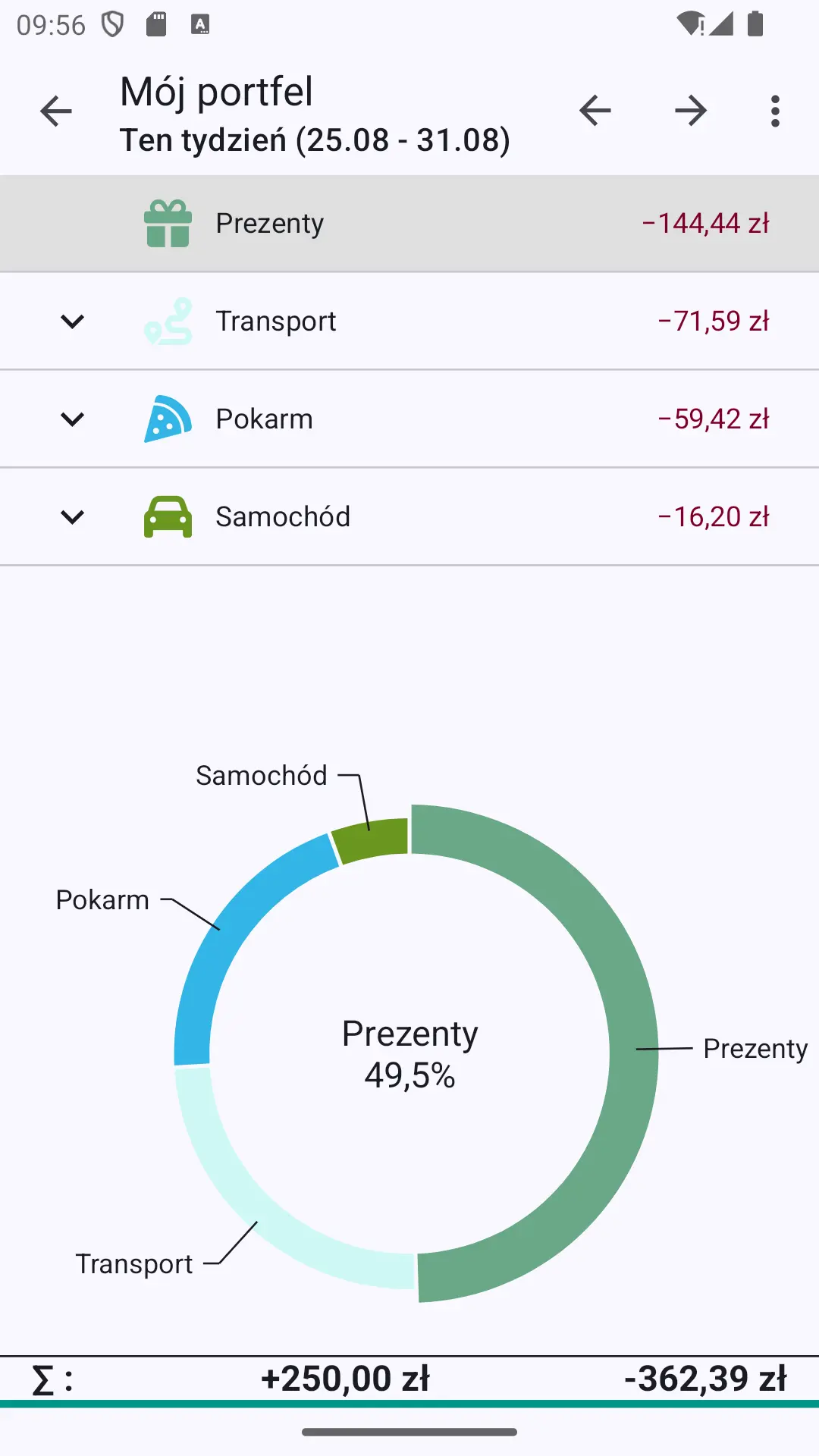Open the Prezenty category row
This screenshot has height=1456, width=819.
point(409,224)
